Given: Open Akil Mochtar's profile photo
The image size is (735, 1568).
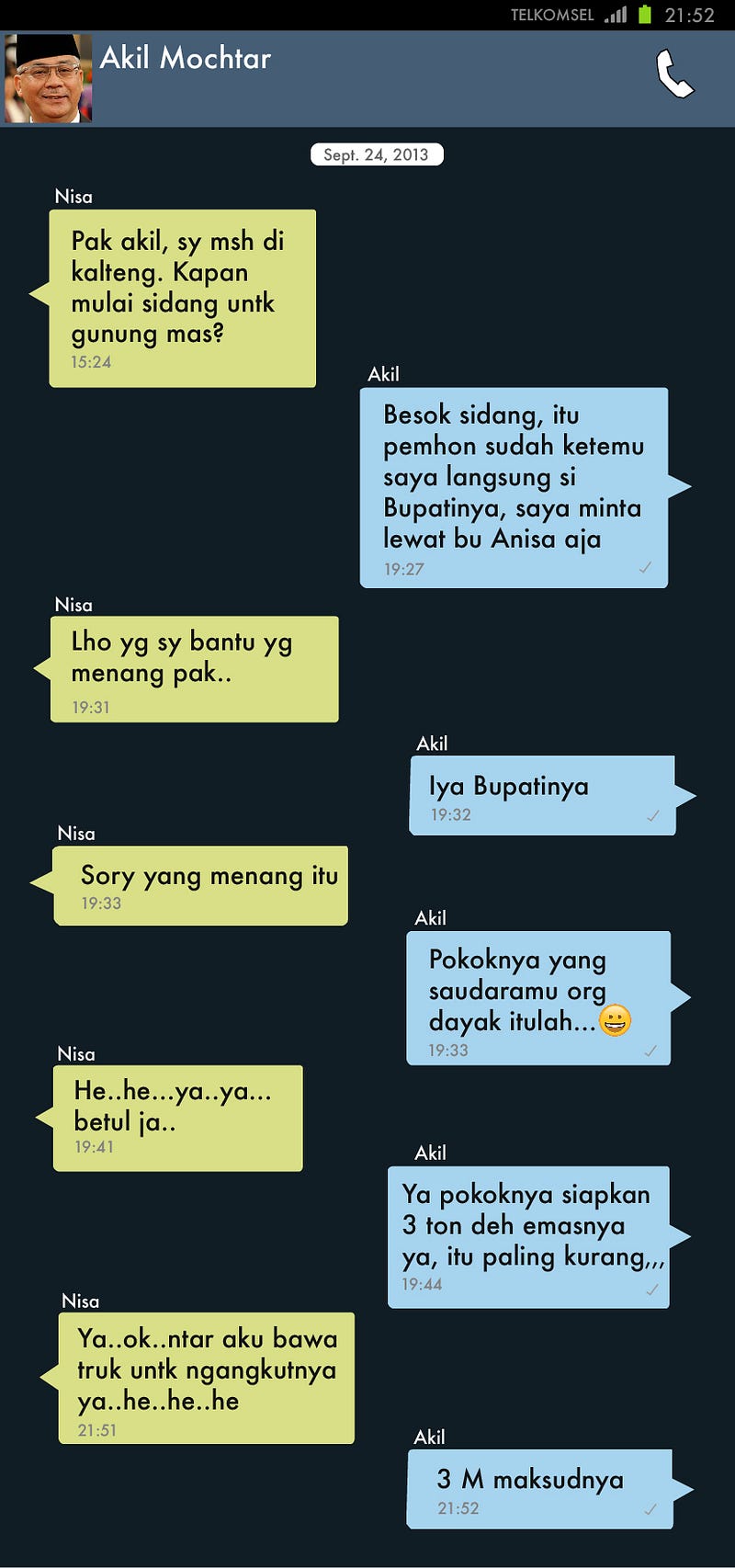Looking at the screenshot, I should tap(48, 78).
